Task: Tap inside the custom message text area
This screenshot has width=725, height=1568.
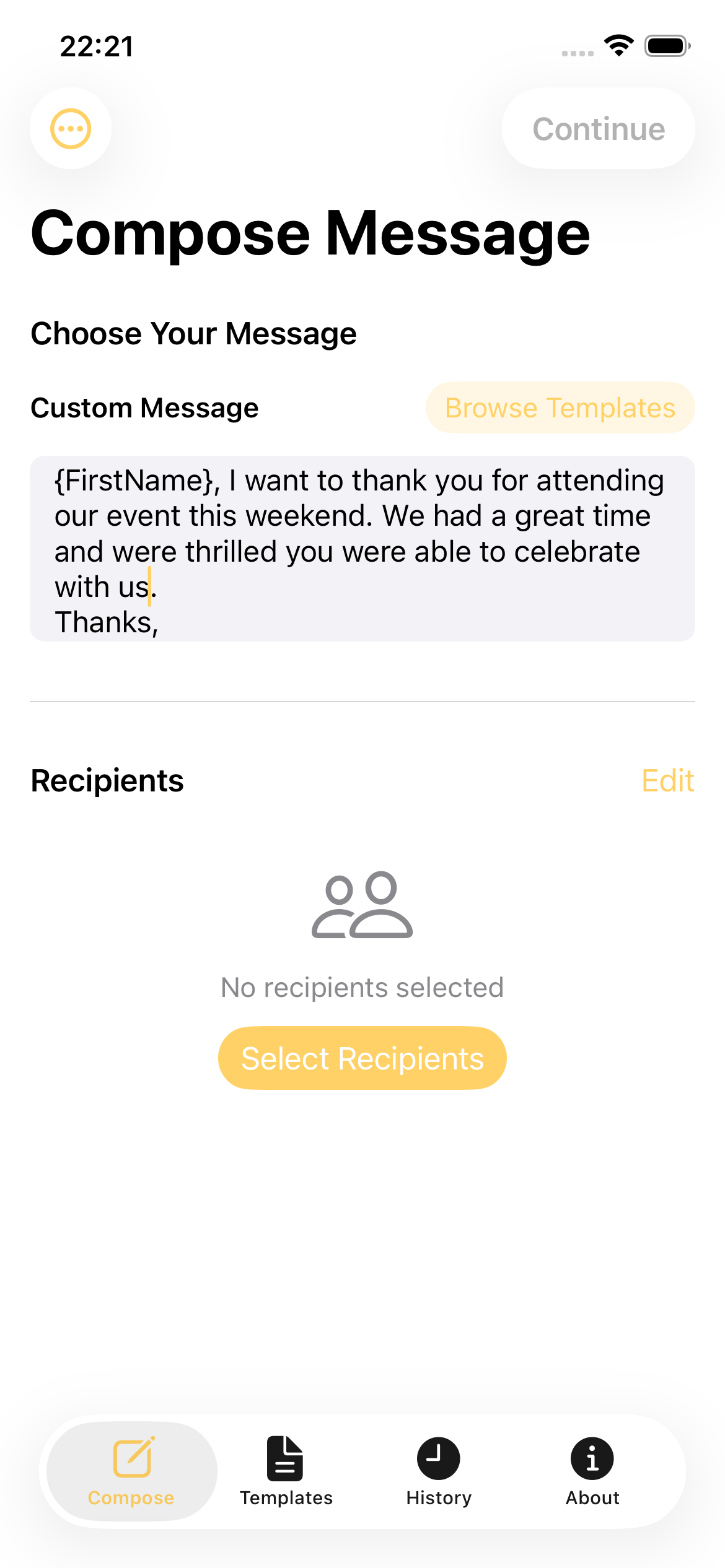Action: tap(362, 548)
